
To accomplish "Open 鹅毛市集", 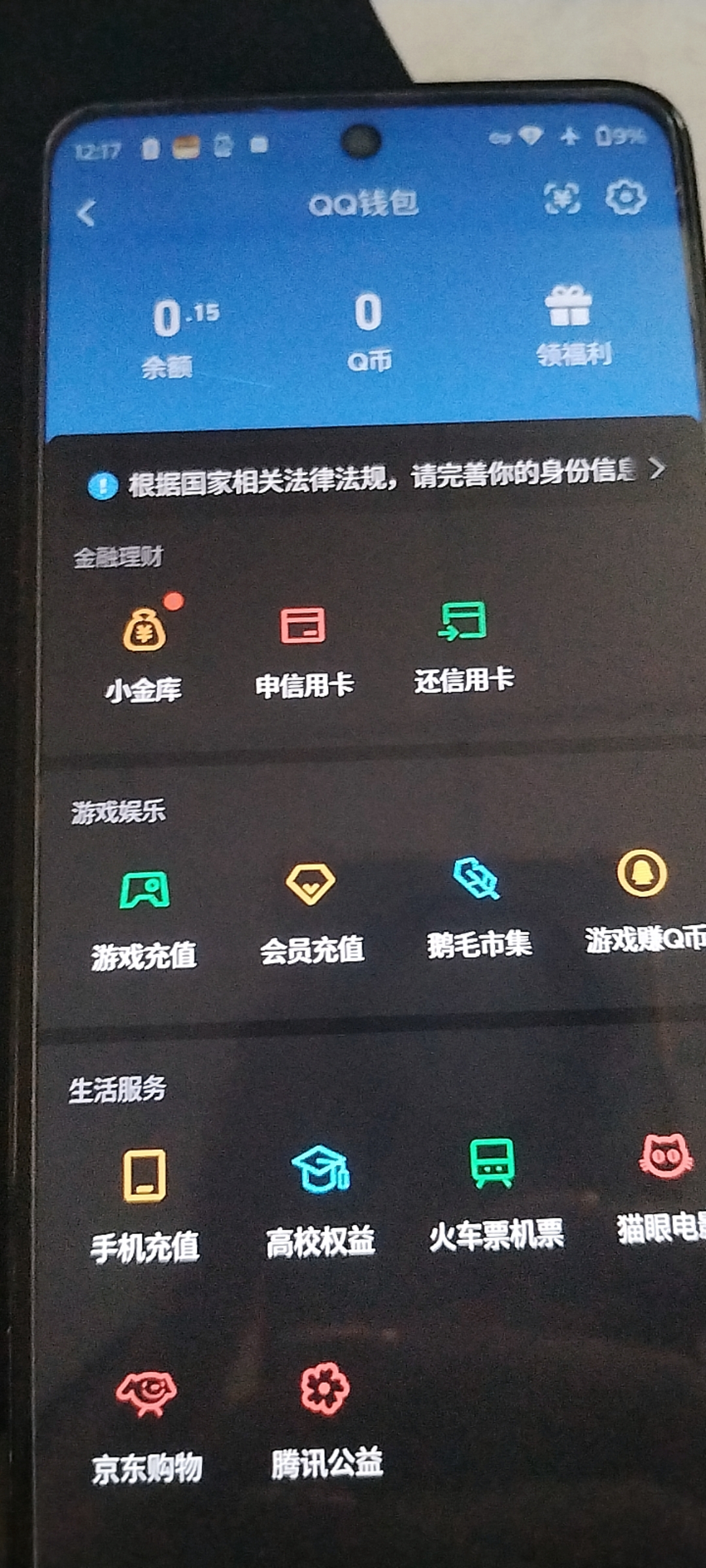I will [x=478, y=907].
